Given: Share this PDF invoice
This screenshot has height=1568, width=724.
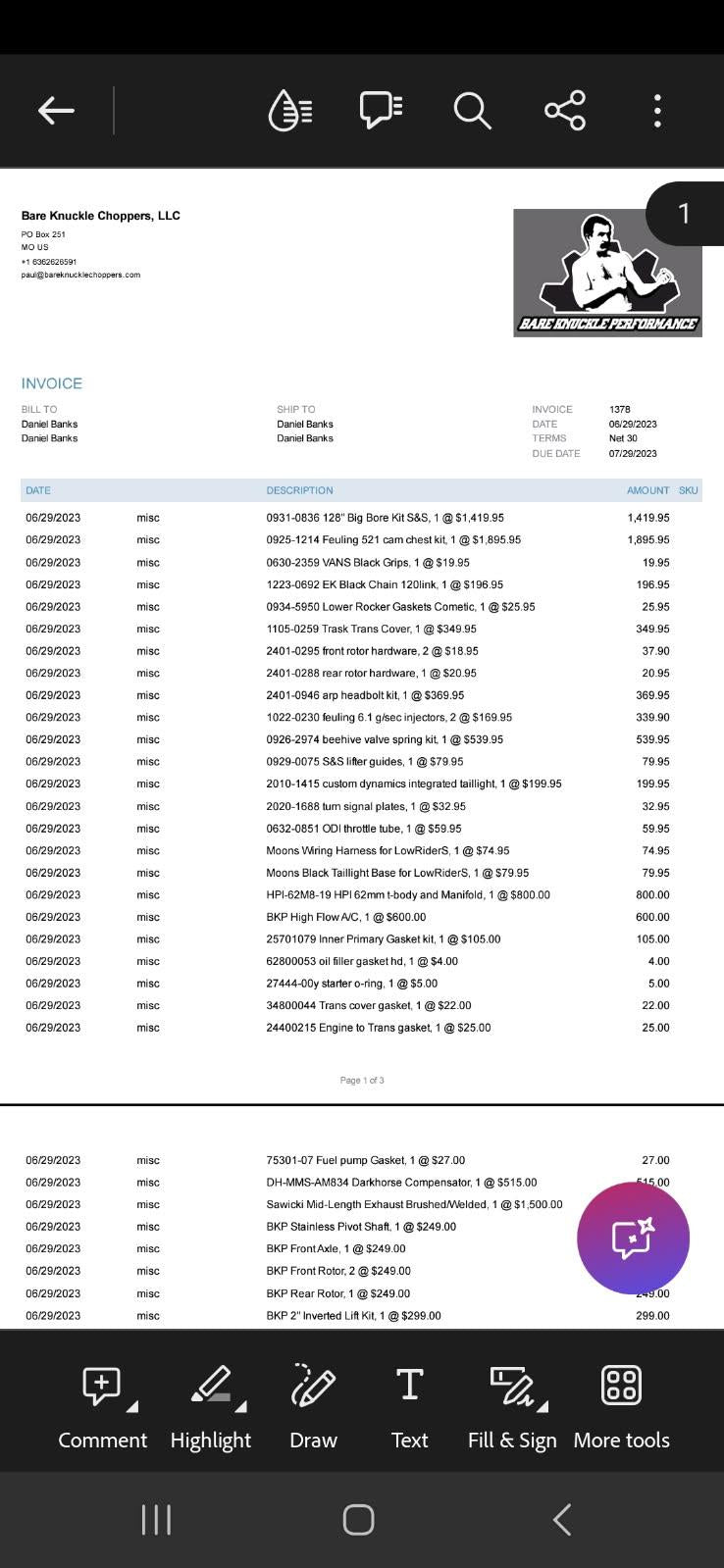Looking at the screenshot, I should [x=565, y=110].
